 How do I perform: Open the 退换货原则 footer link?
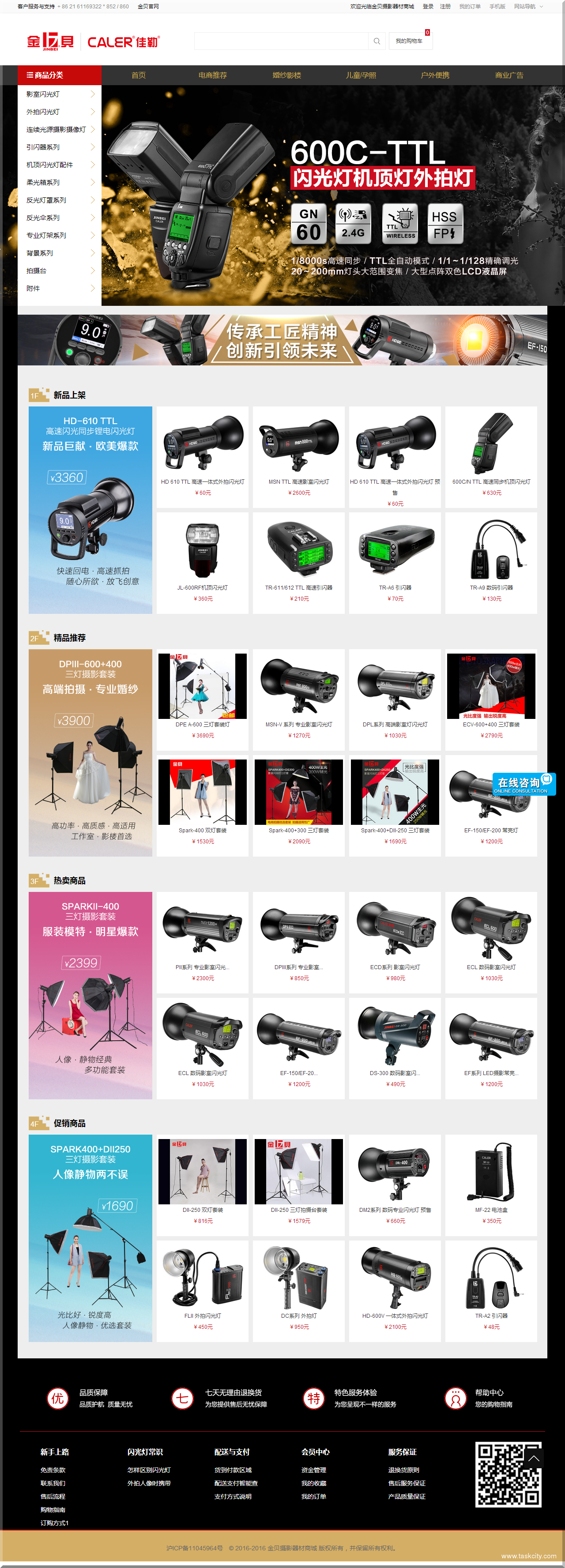tap(403, 1470)
